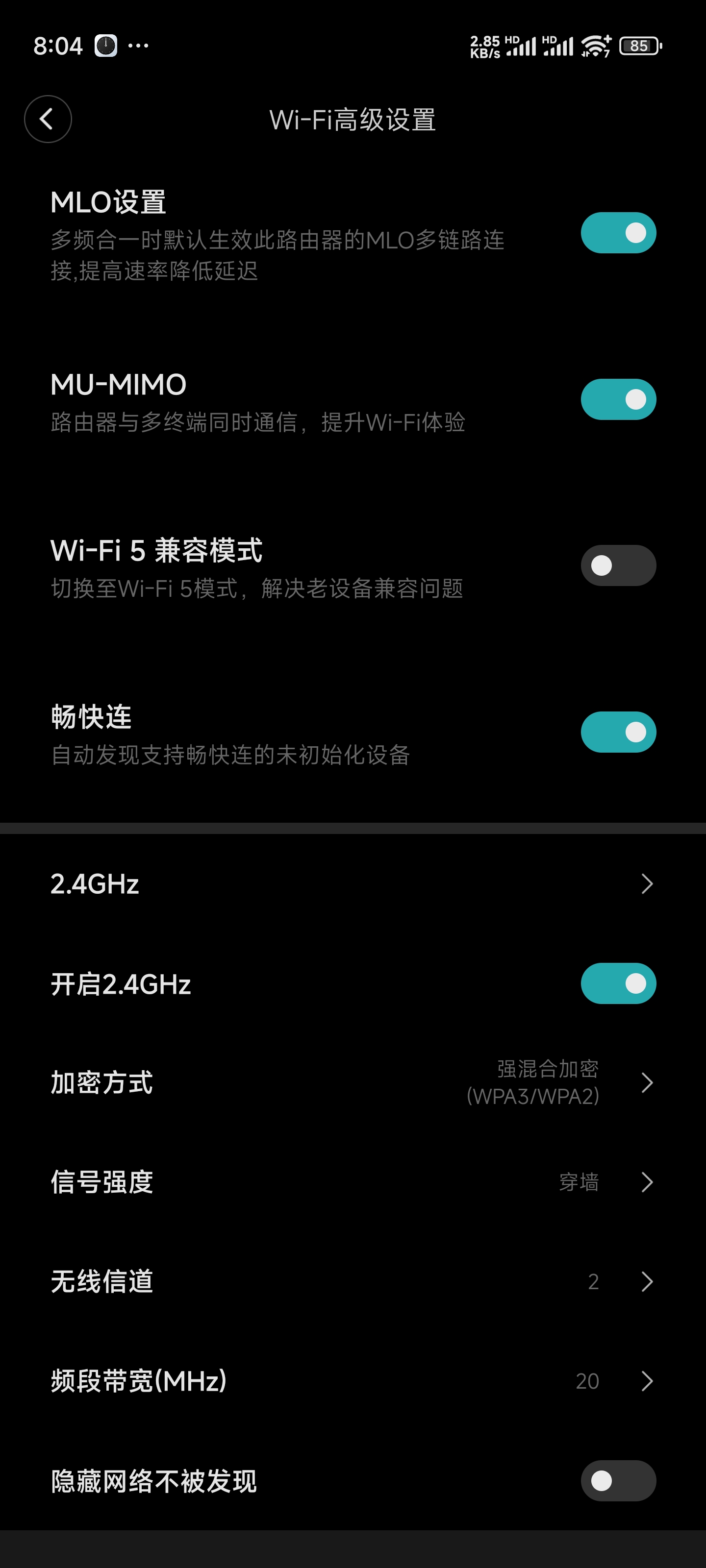The image size is (706, 1568).
Task: Tap the alarm clock icon in the status bar
Action: pos(105,45)
